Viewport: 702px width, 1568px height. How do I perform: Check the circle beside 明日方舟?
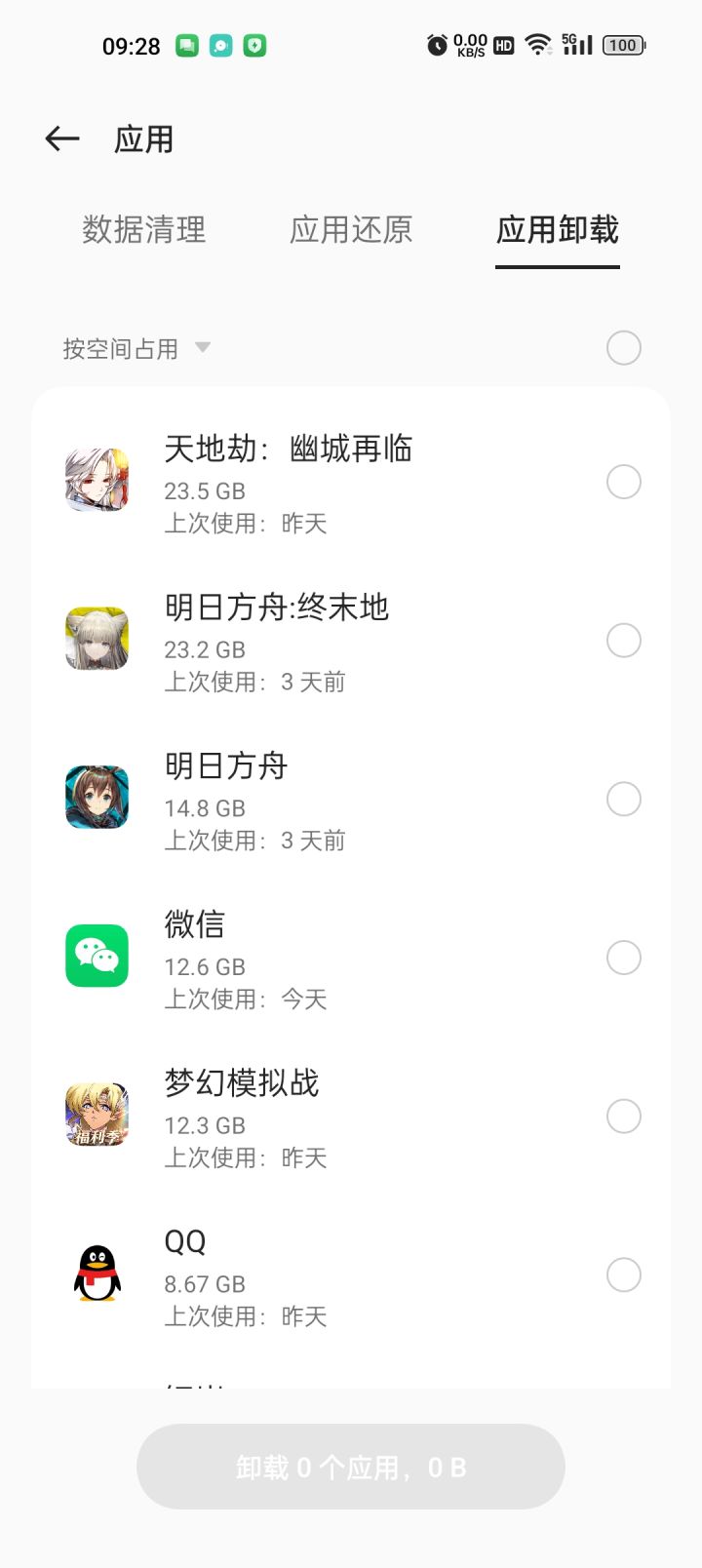623,799
